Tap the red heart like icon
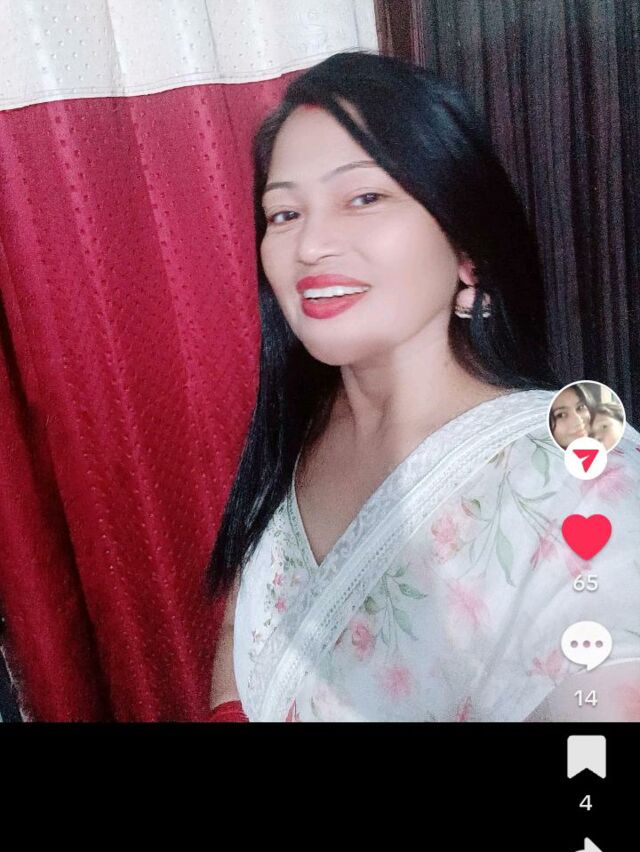 [x=586, y=537]
